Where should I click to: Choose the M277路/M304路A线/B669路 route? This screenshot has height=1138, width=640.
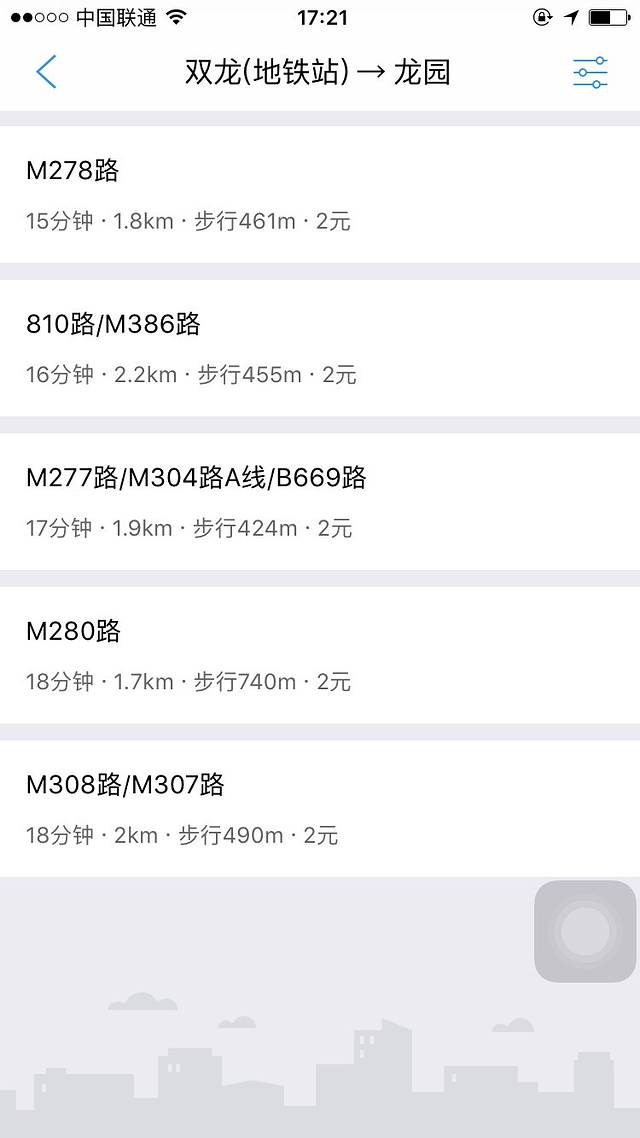pos(320,501)
